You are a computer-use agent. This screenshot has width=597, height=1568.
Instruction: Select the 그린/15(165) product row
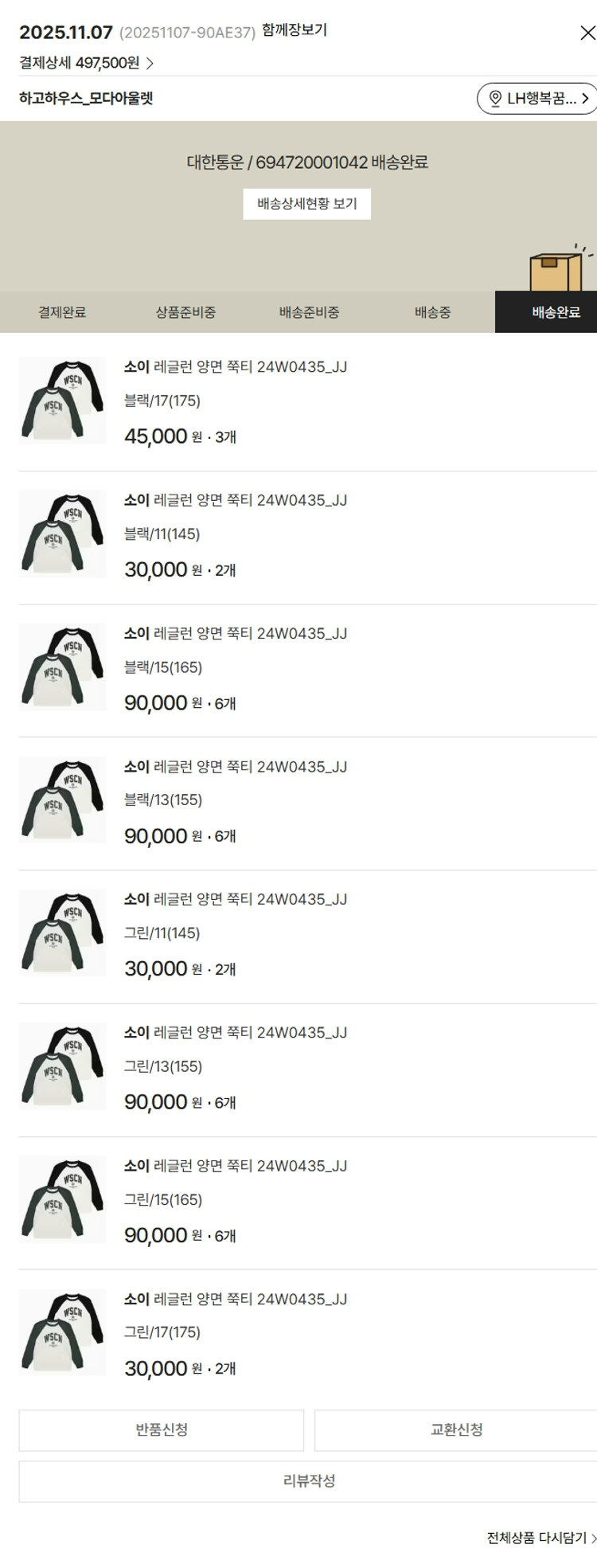pyautogui.click(x=236, y=1166)
